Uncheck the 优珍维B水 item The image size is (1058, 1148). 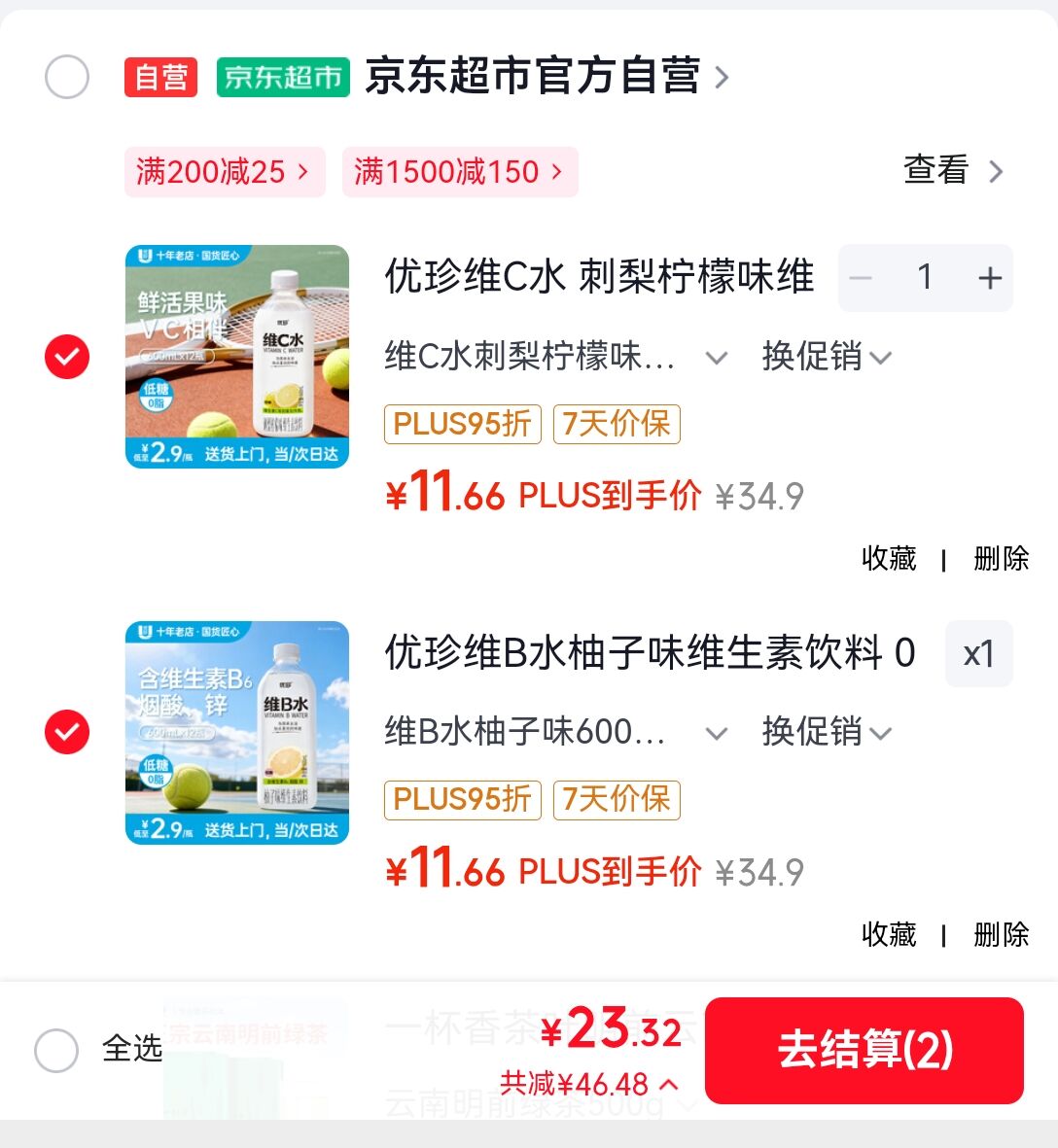click(x=67, y=732)
